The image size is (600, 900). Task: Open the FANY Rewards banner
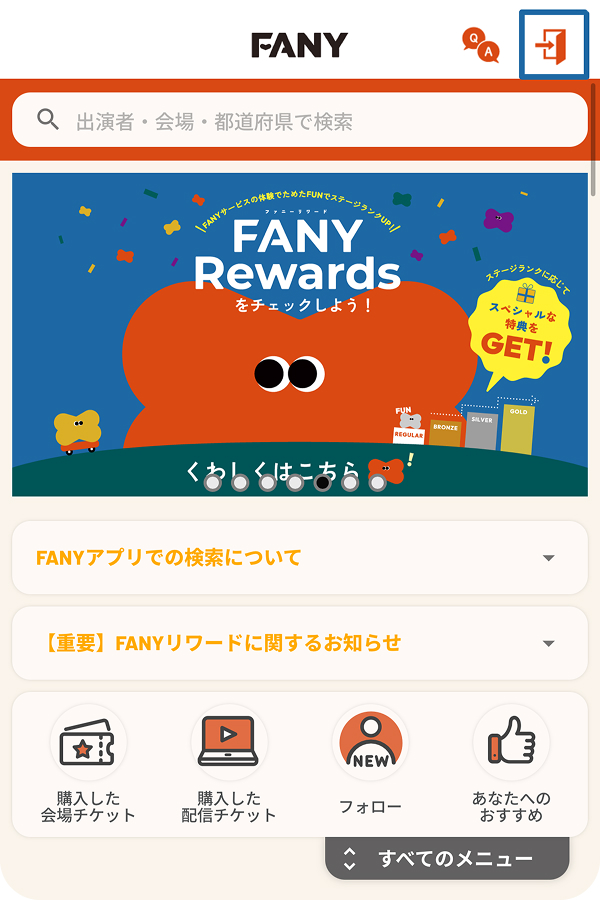pos(300,320)
